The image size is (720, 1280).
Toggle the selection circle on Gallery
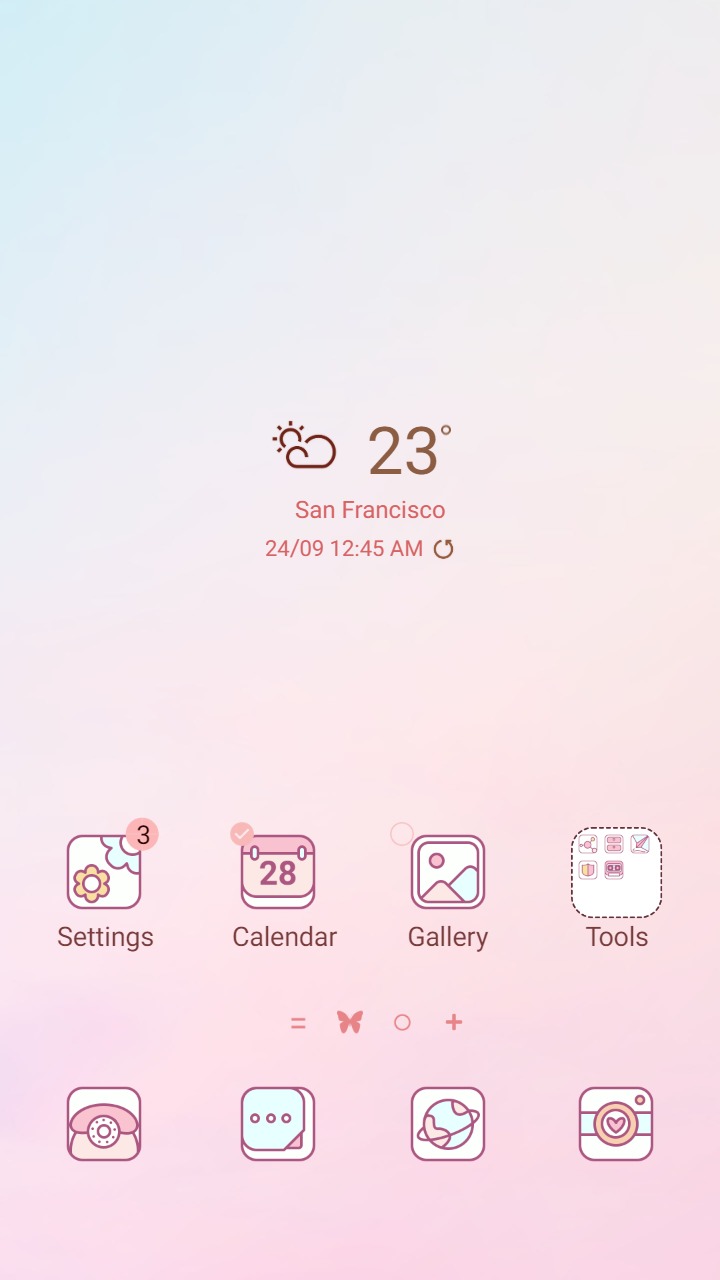[403, 833]
